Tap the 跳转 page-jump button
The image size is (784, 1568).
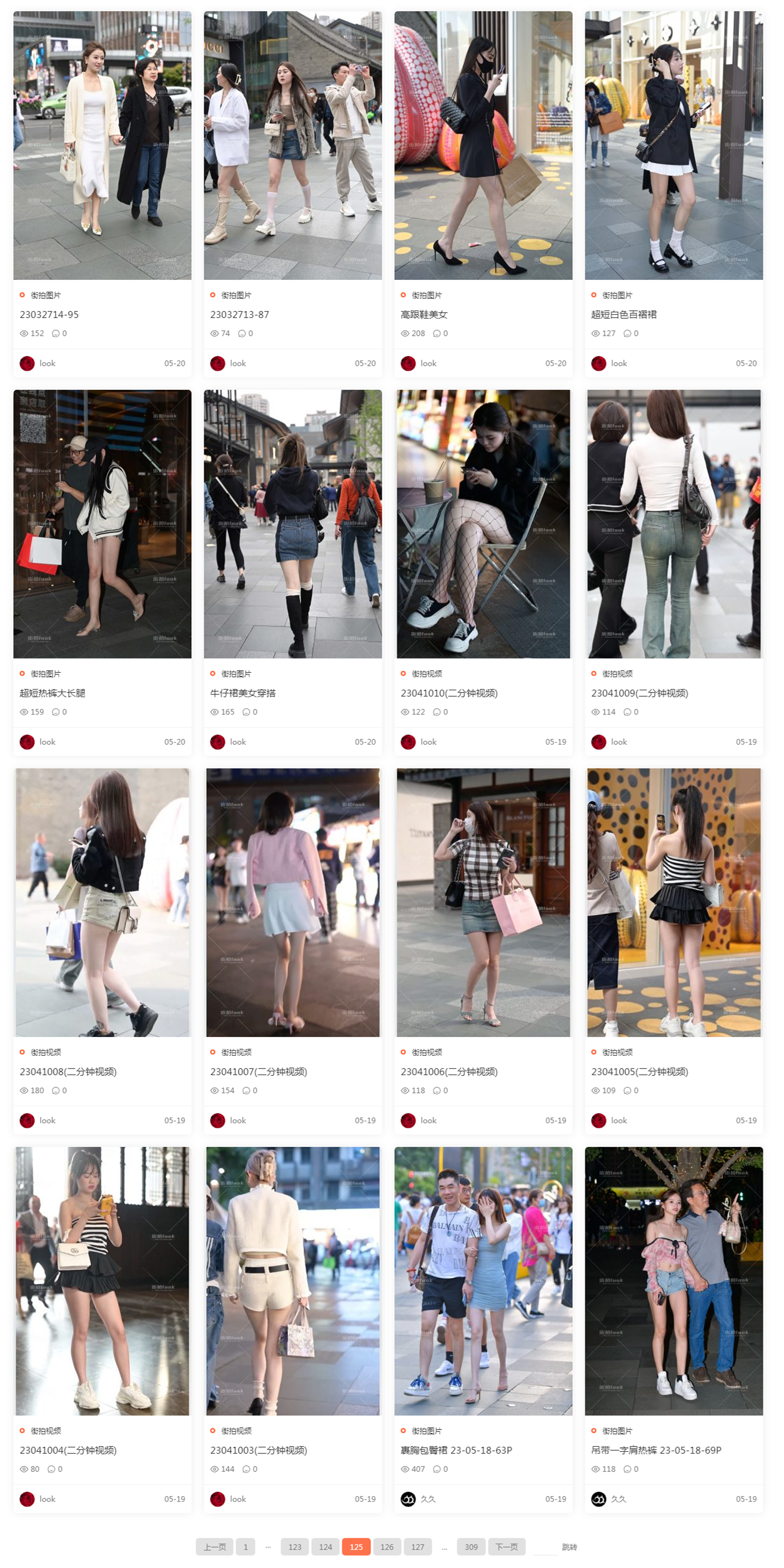click(x=570, y=1547)
